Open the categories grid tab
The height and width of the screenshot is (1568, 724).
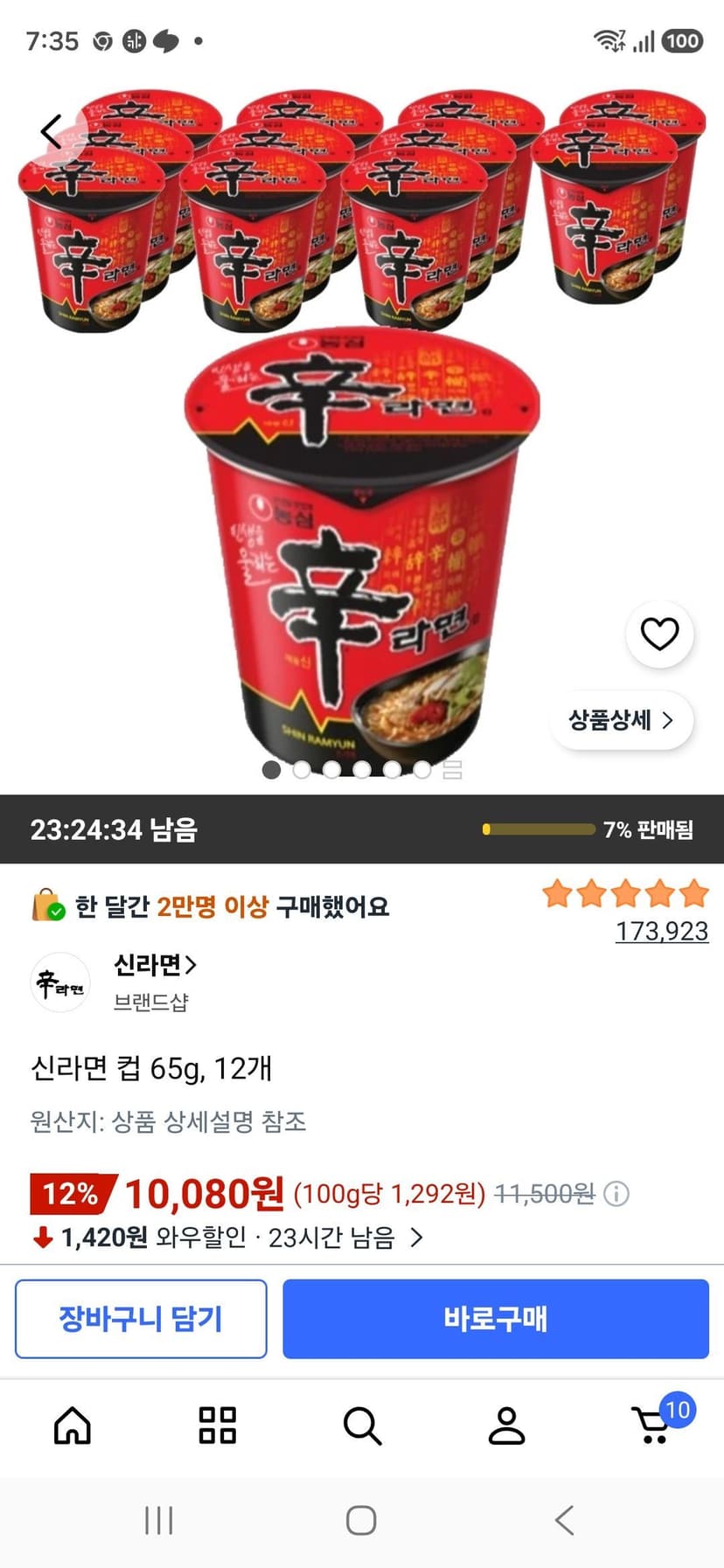click(218, 1426)
